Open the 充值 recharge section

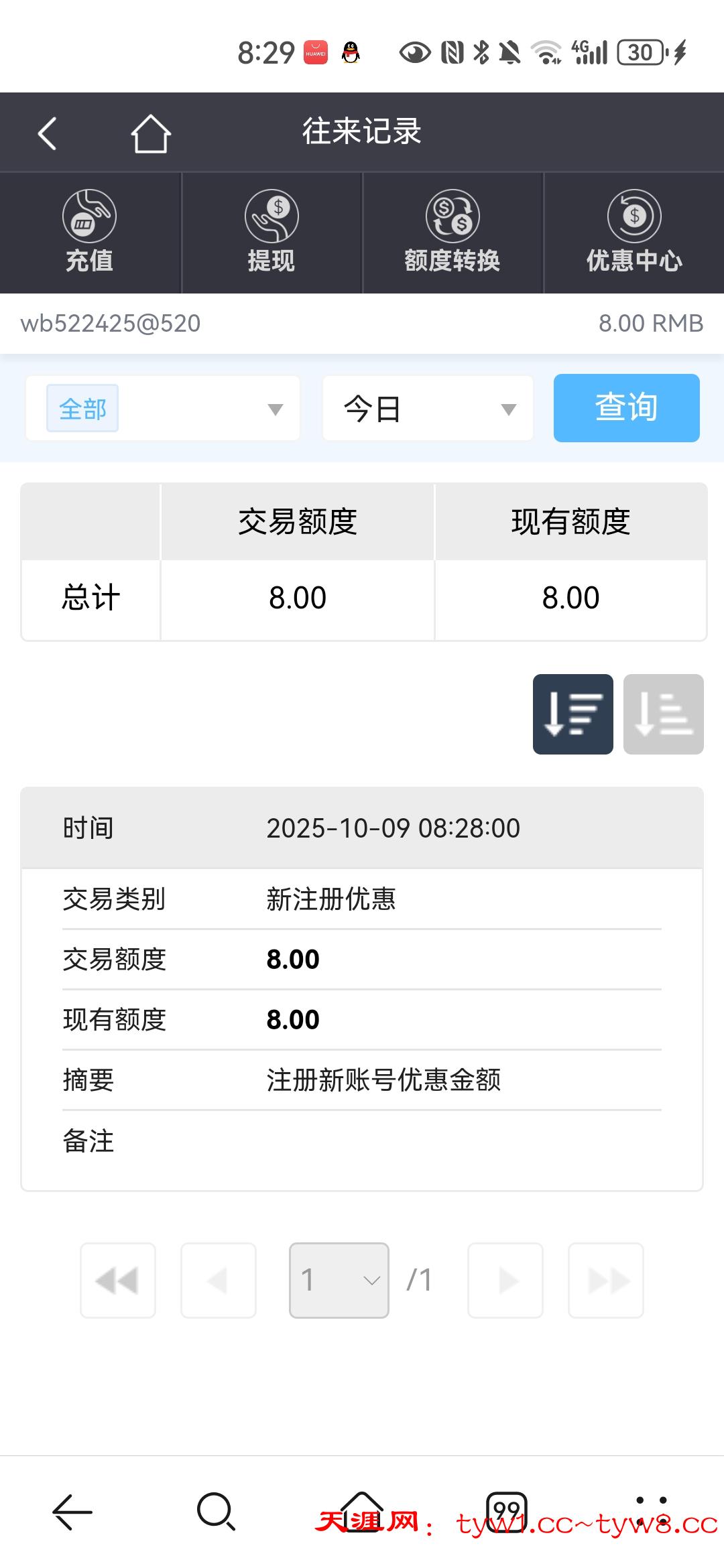tap(90, 233)
